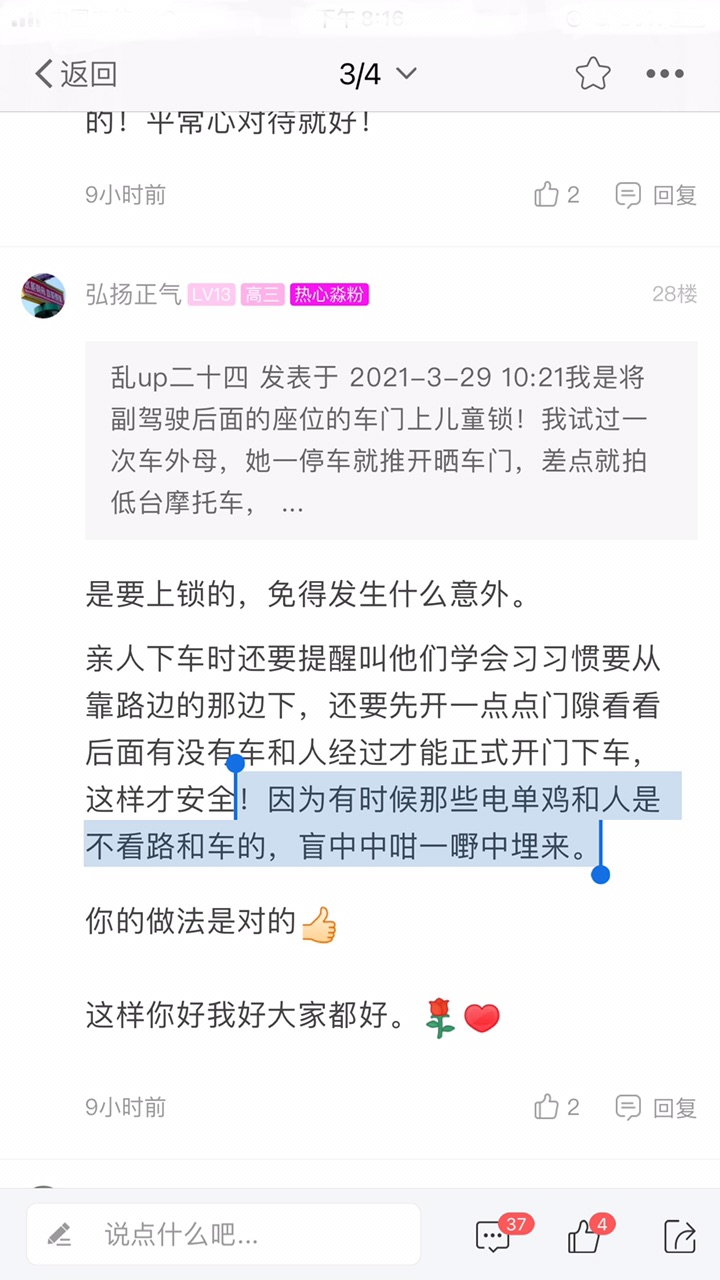Tap the 说点什么吧 comment input field

[224, 1234]
